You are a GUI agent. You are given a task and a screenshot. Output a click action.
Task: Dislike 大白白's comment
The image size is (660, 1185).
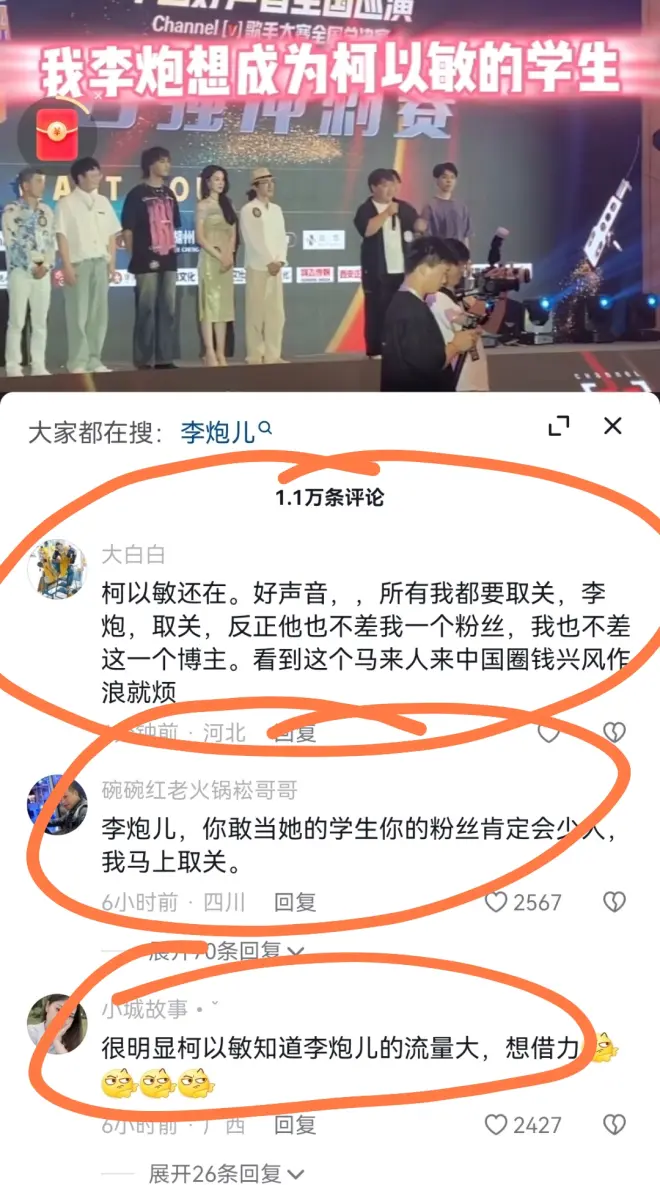(x=614, y=733)
